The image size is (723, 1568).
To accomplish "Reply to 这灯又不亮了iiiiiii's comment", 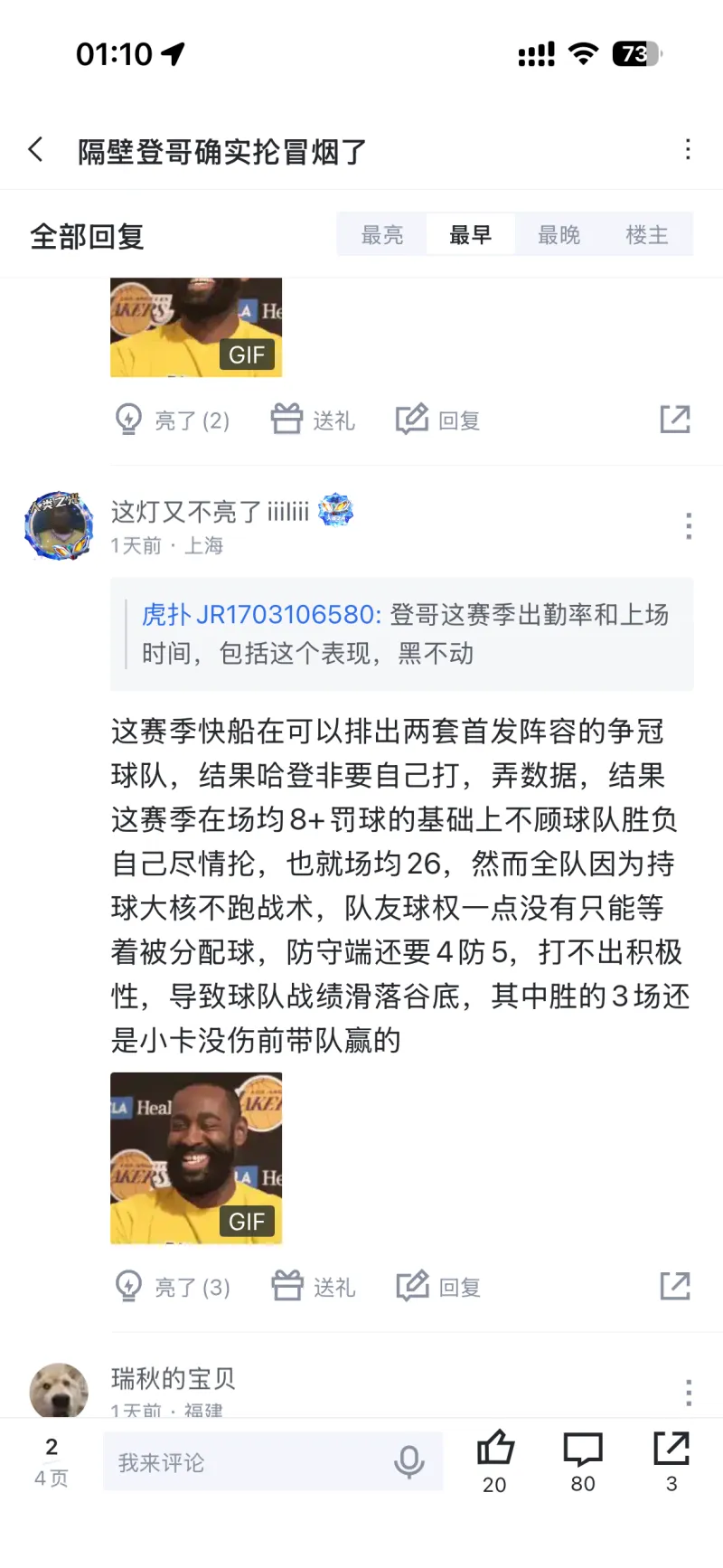I will click(x=439, y=1286).
